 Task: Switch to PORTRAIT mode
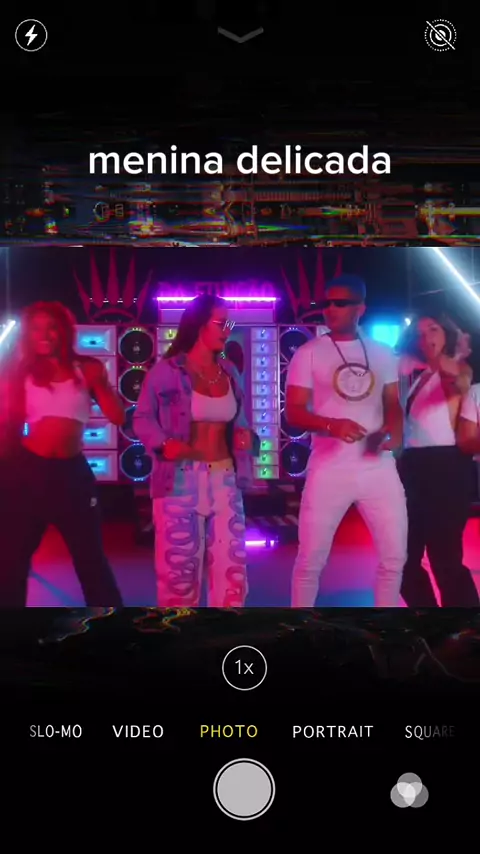[x=333, y=731]
